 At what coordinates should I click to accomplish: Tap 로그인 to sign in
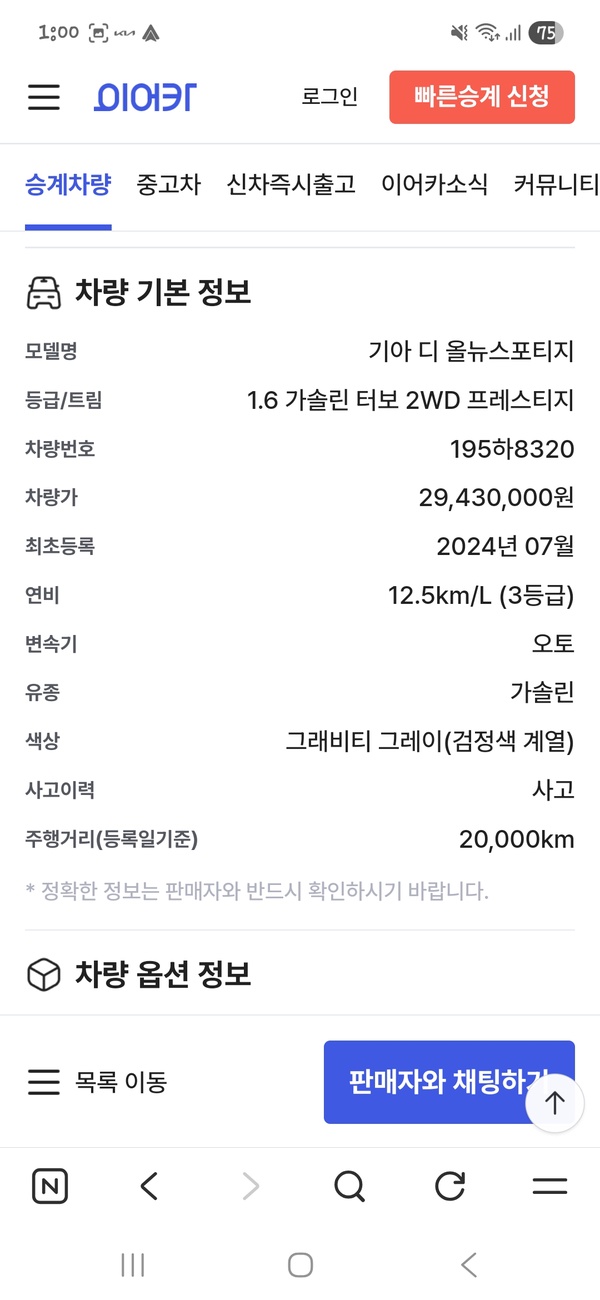coord(329,97)
